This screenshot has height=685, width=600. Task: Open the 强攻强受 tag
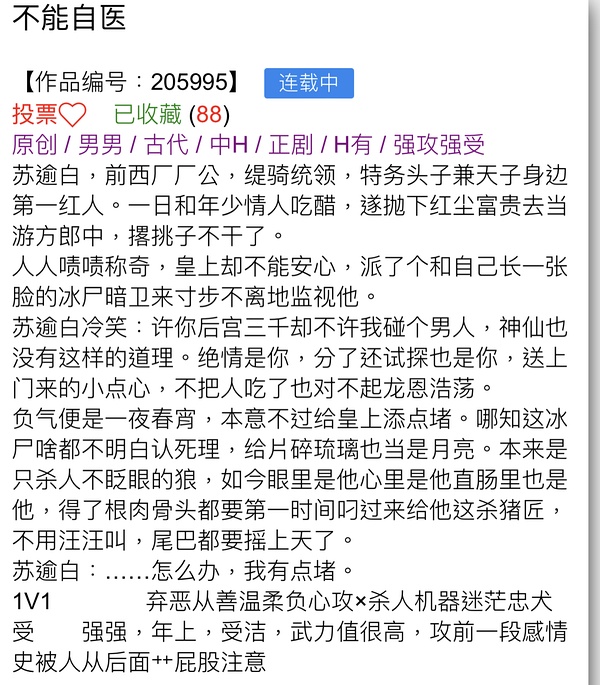click(x=439, y=145)
